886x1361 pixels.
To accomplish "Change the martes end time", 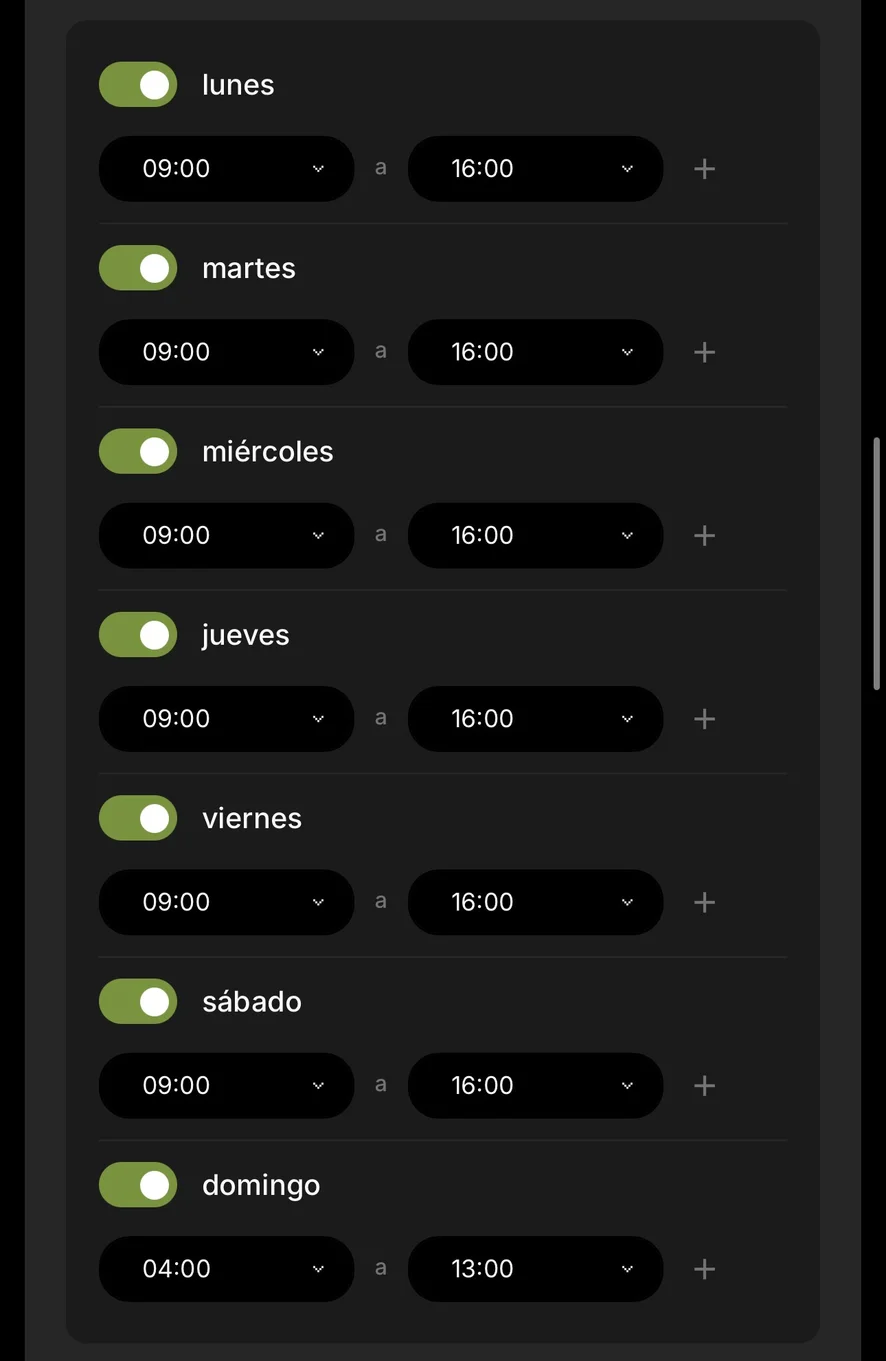I will point(535,352).
